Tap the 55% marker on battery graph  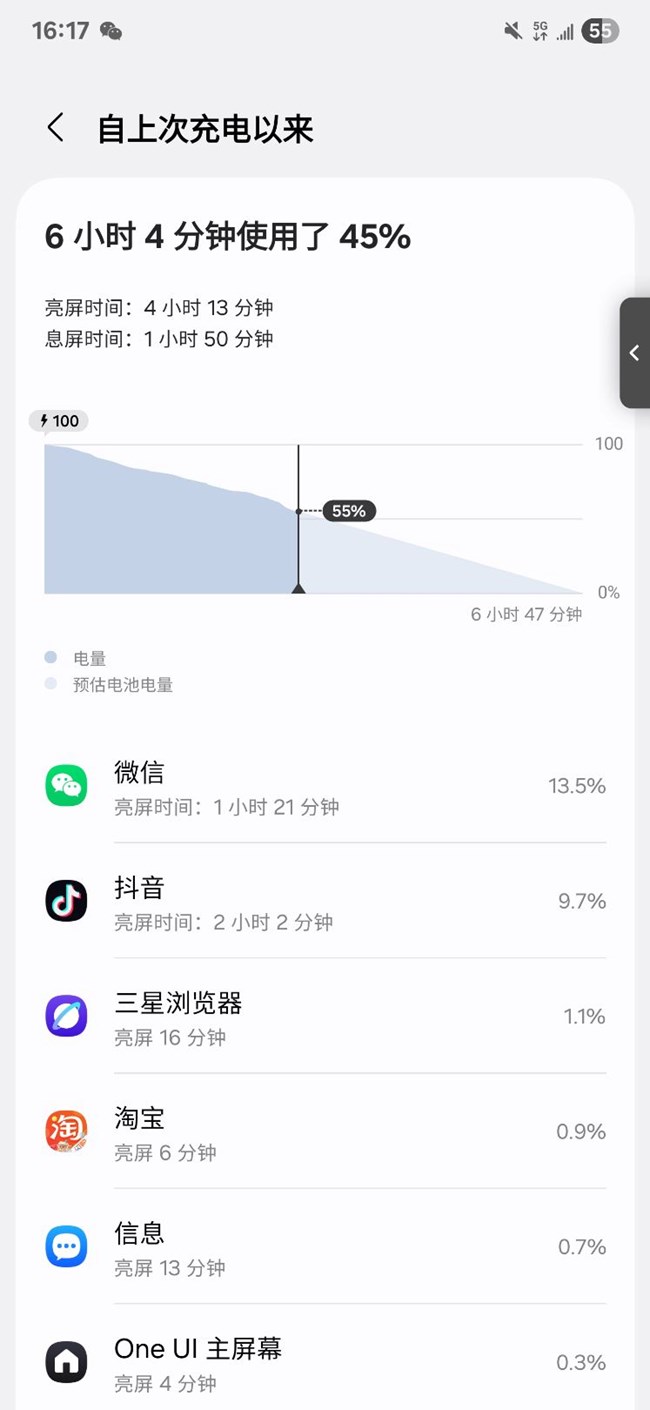349,511
